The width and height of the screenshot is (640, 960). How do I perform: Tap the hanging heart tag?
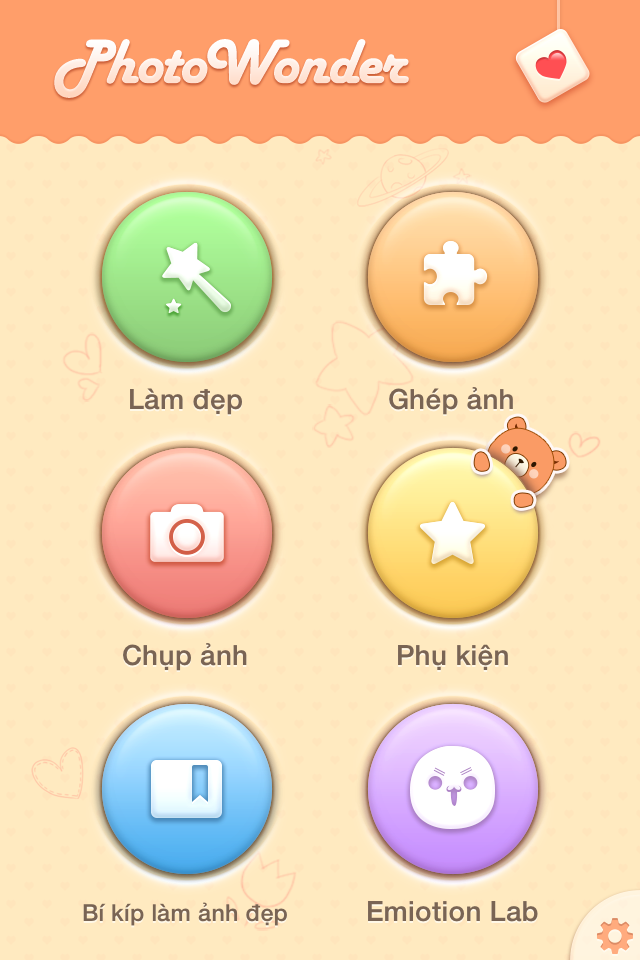[552, 65]
